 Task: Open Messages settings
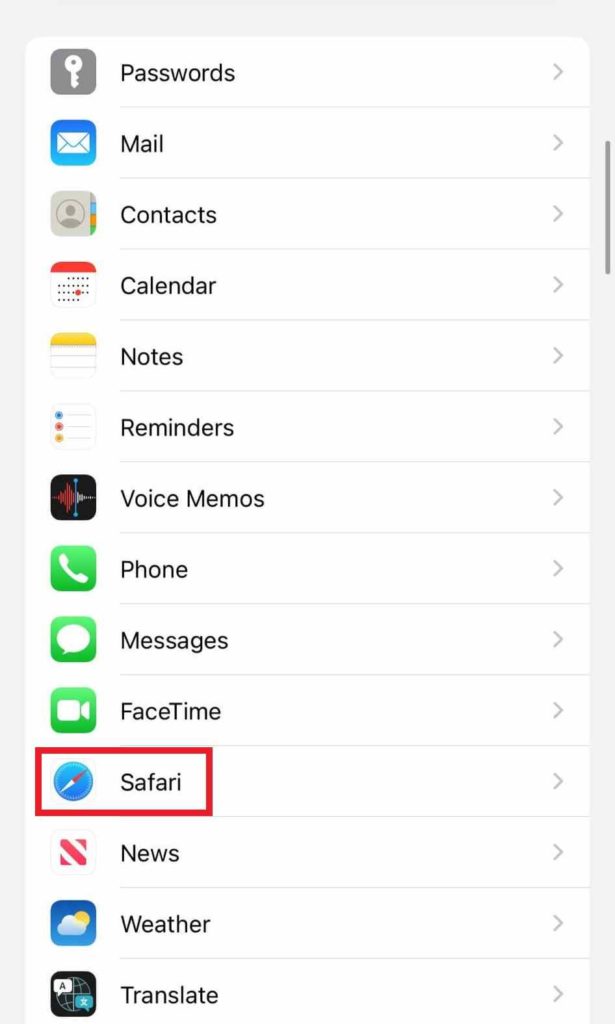coord(174,641)
